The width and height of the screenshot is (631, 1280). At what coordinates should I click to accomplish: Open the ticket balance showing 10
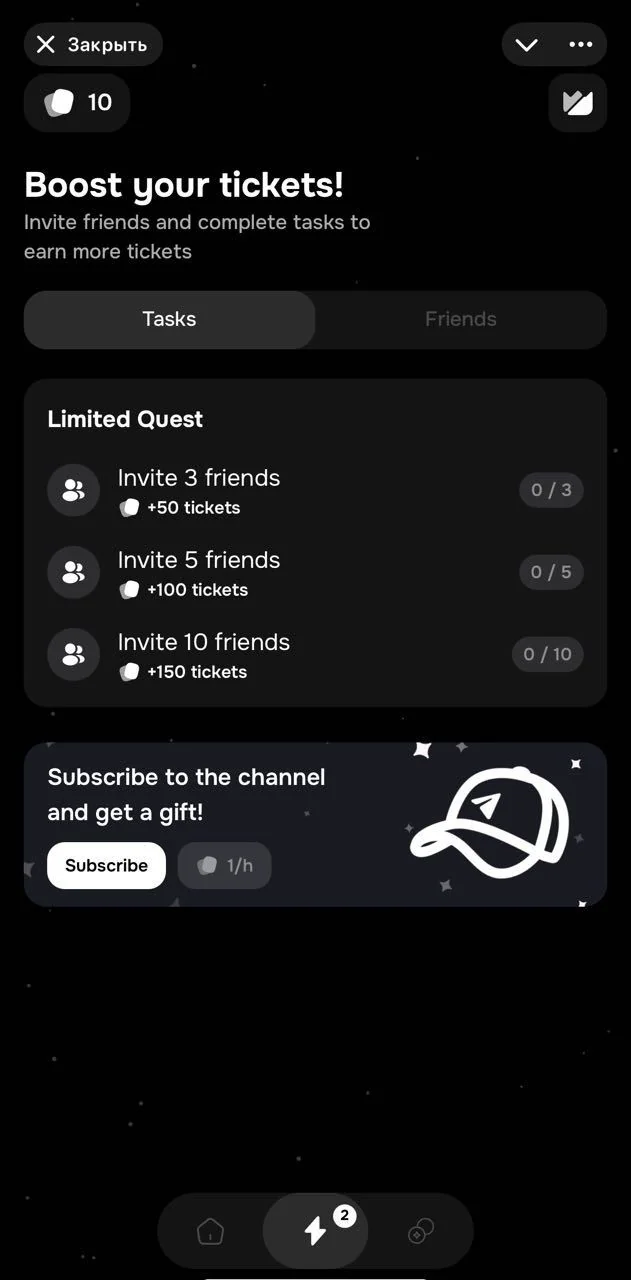click(77, 102)
